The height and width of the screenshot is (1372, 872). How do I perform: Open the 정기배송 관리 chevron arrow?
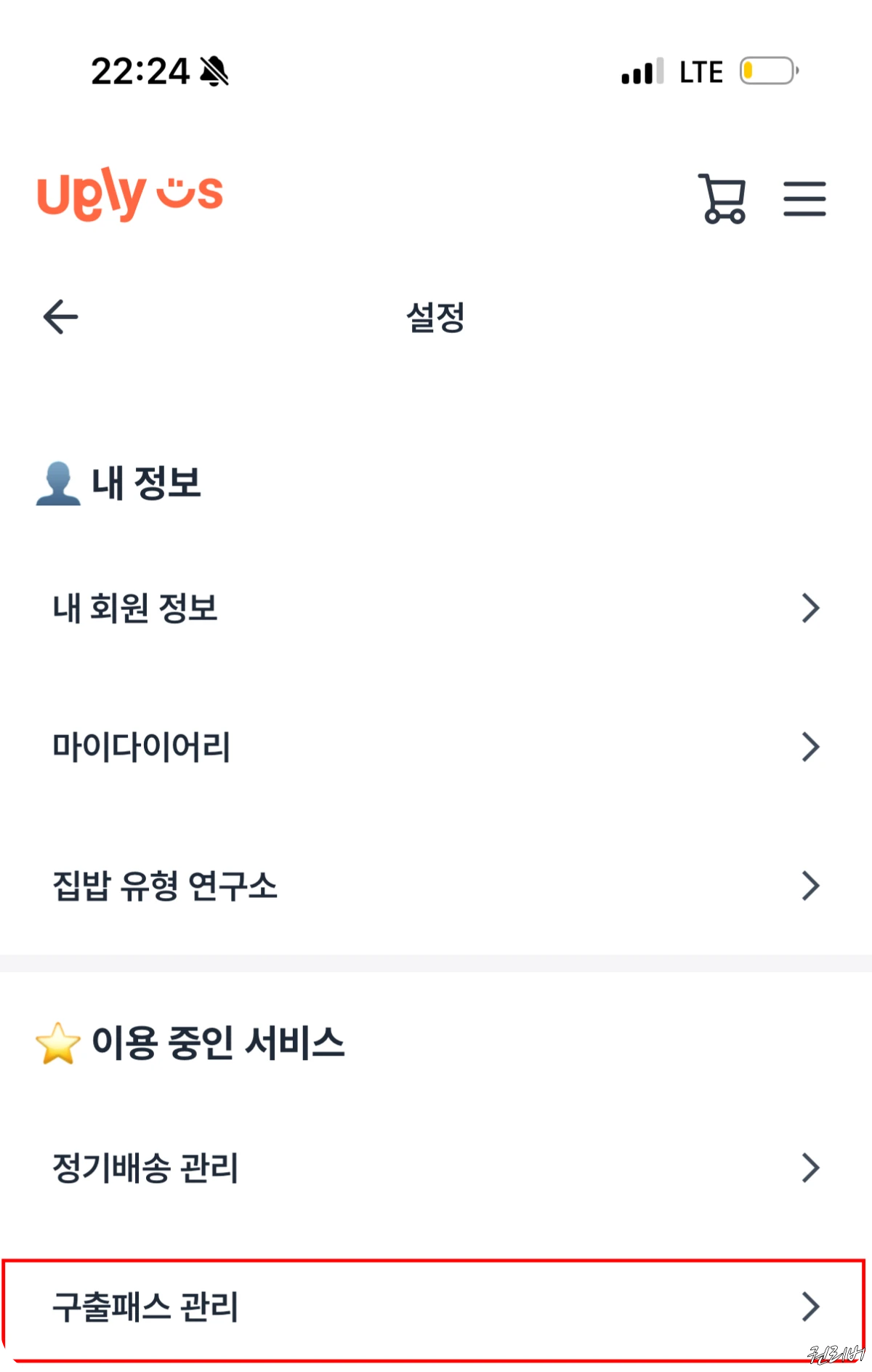coord(810,1169)
